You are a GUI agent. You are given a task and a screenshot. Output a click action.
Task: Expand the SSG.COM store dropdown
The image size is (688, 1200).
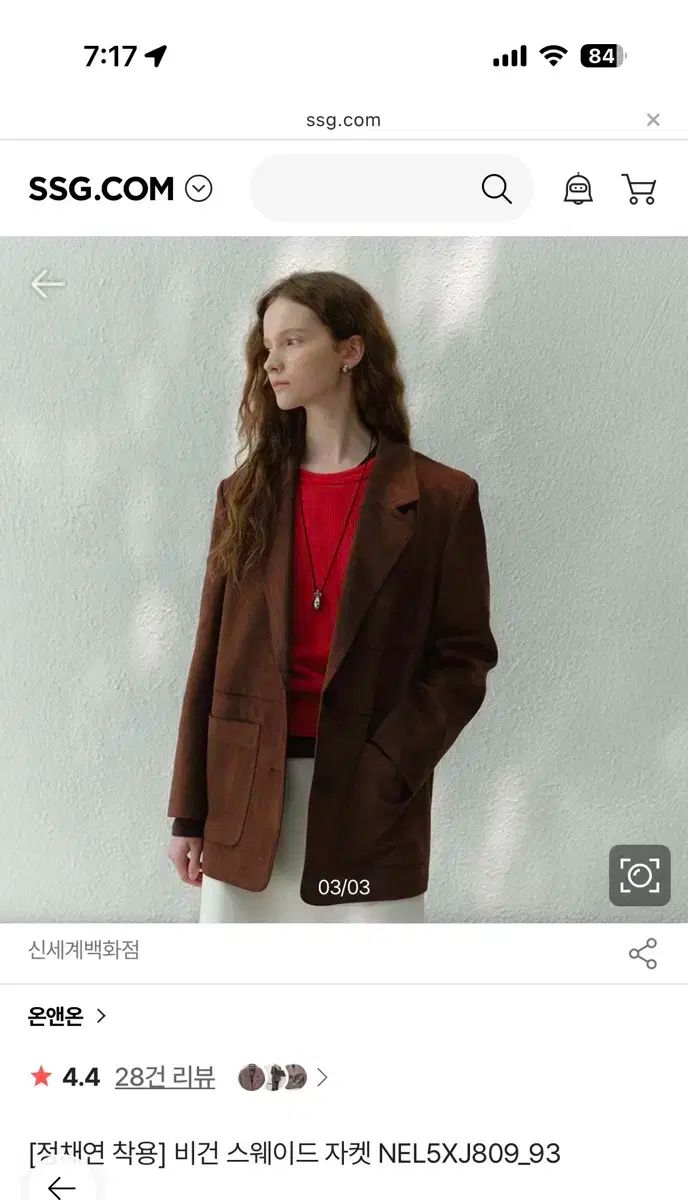199,189
